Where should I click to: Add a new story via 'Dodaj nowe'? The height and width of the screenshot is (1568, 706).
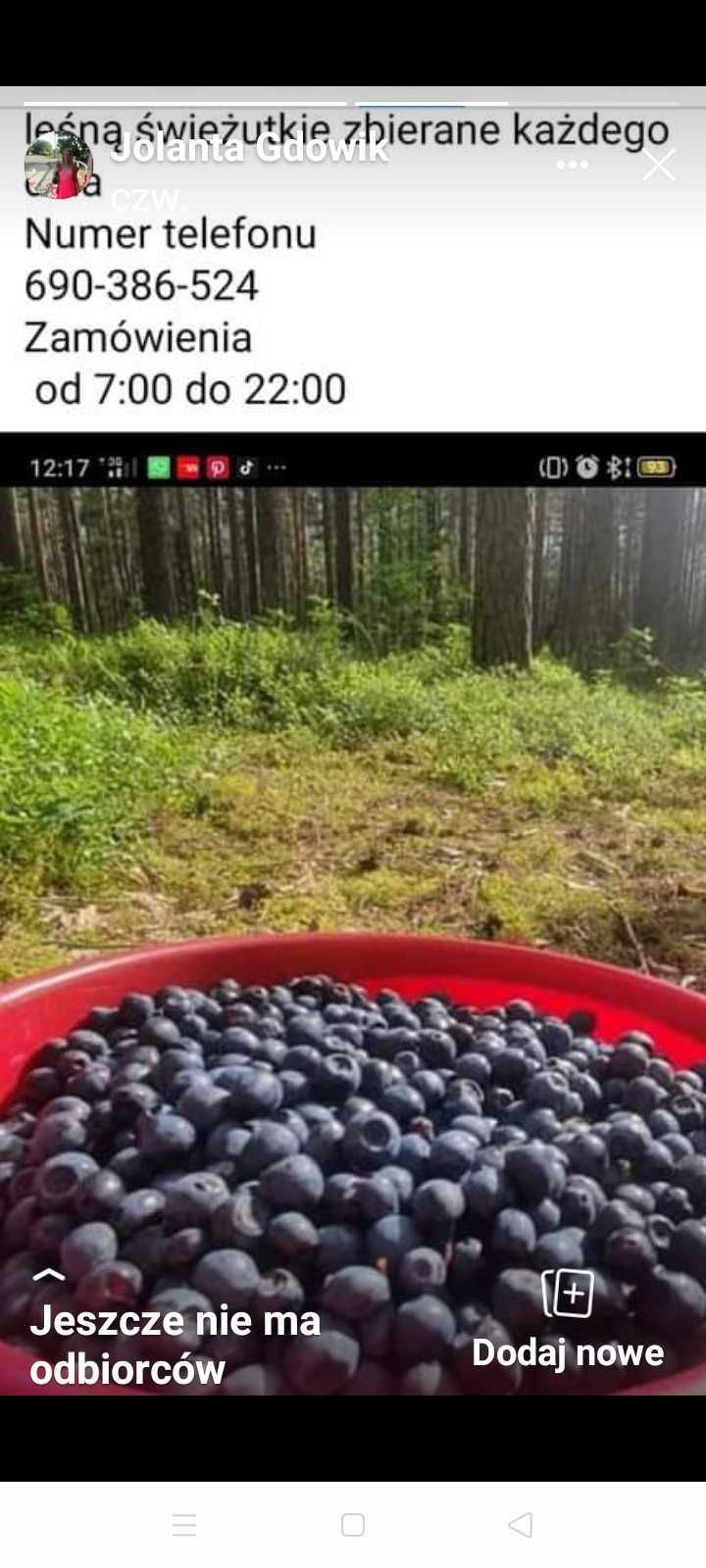pyautogui.click(x=568, y=1319)
